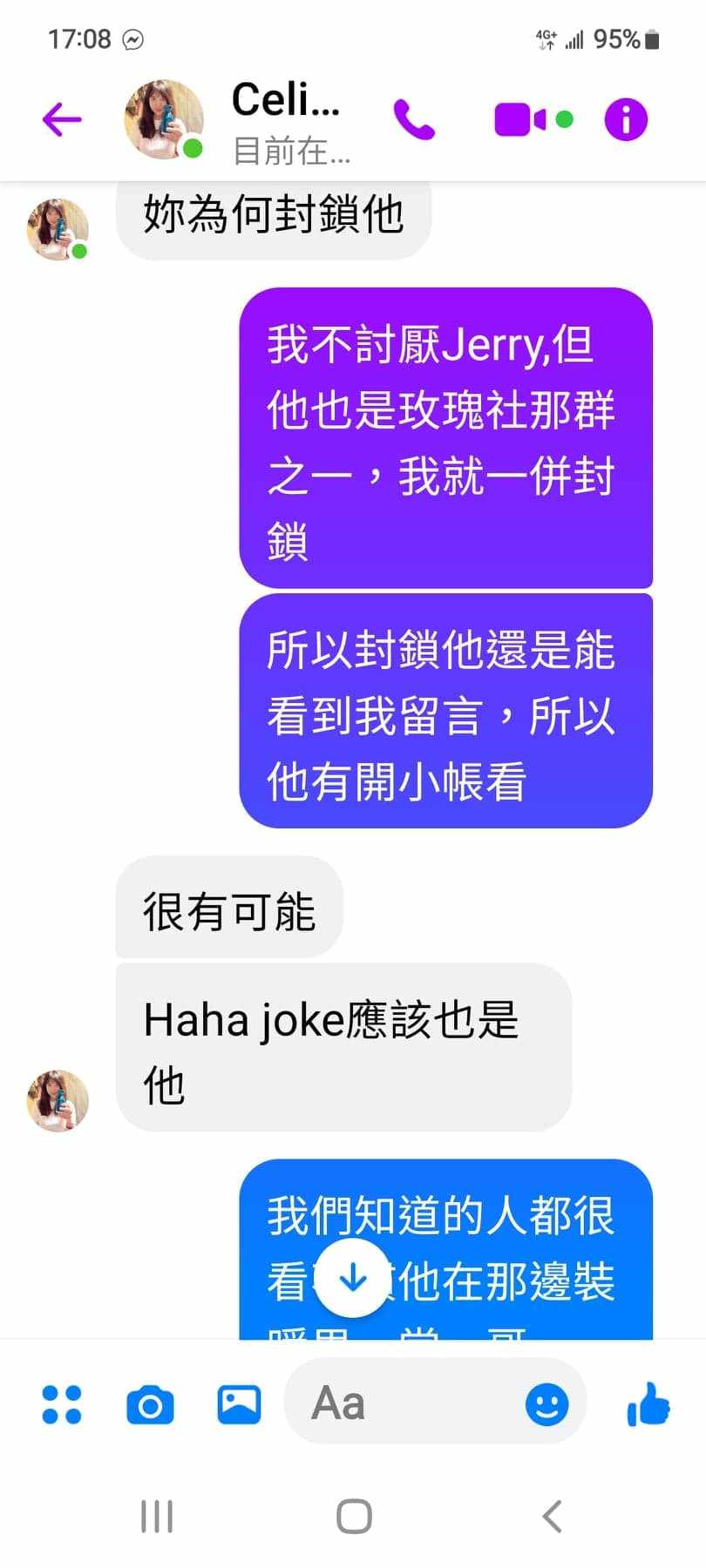Start a video call
Image resolution: width=706 pixels, height=1568 pixels.
click(520, 119)
